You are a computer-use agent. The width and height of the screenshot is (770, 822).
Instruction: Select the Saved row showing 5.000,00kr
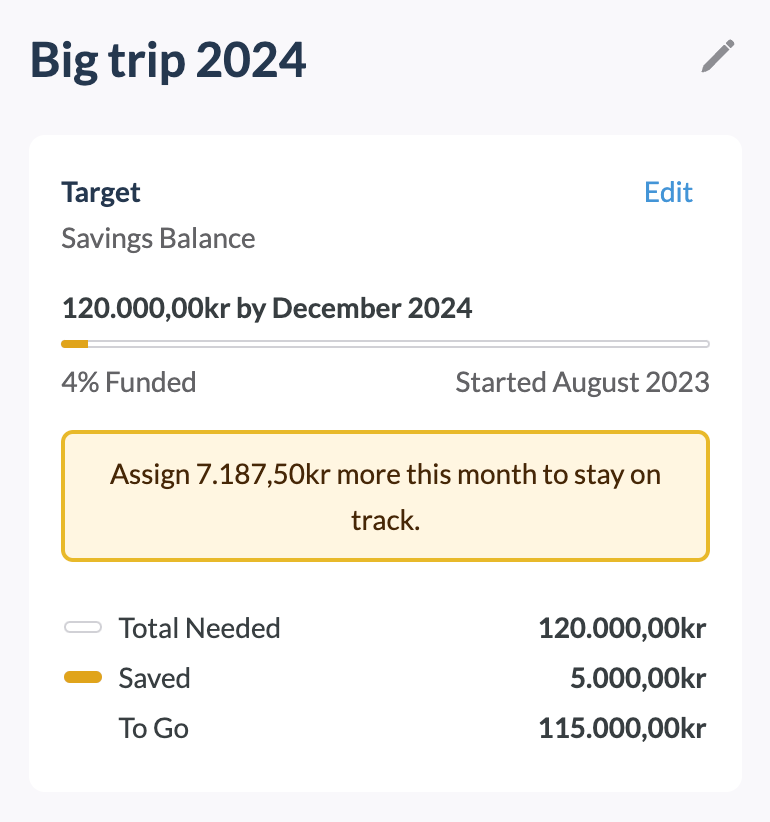pos(385,677)
